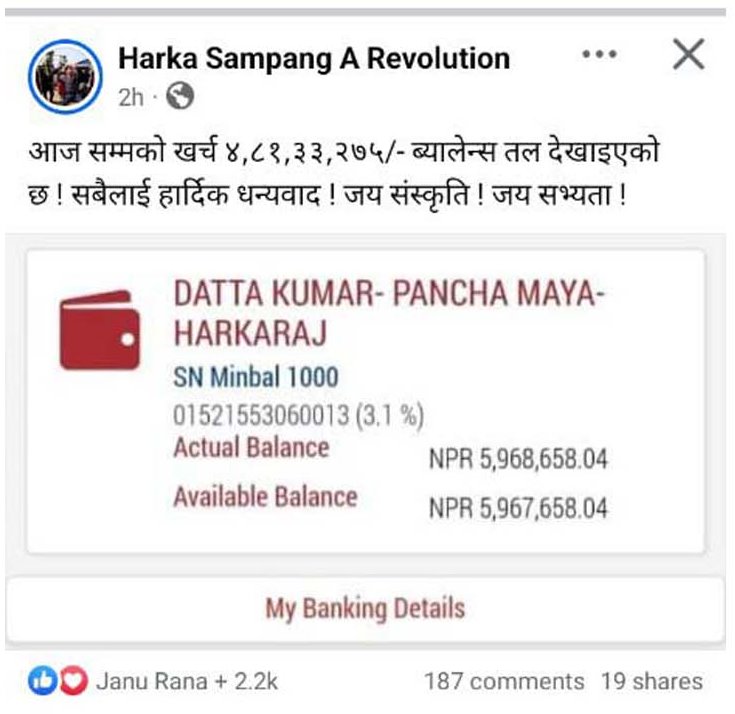735x714 pixels.
Task: Open the 187 comments
Action: click(x=504, y=682)
